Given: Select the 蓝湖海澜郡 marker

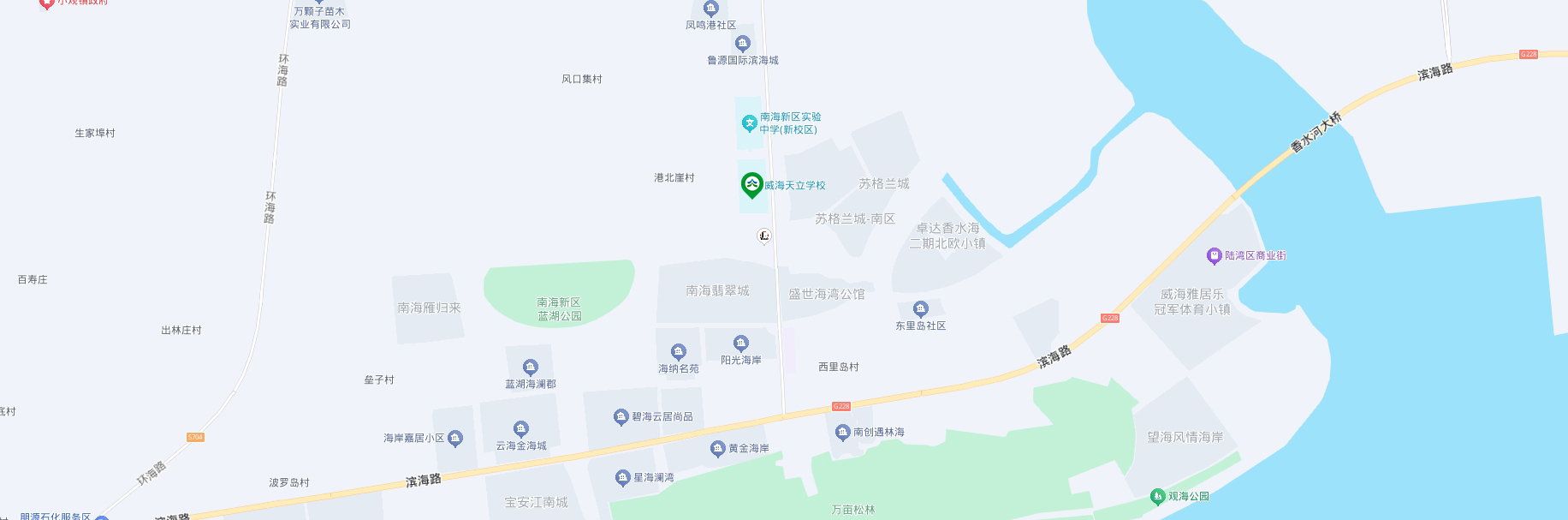Looking at the screenshot, I should tap(530, 368).
